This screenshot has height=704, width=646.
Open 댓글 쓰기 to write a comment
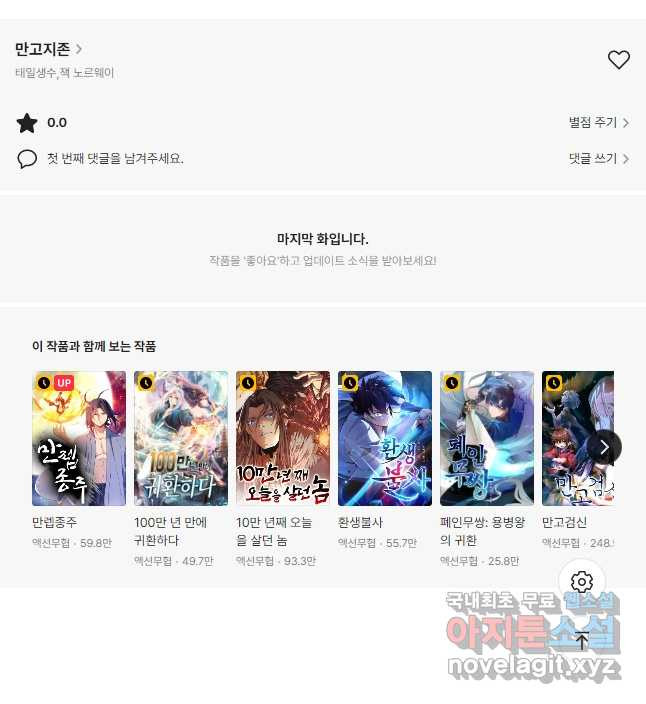coord(598,158)
